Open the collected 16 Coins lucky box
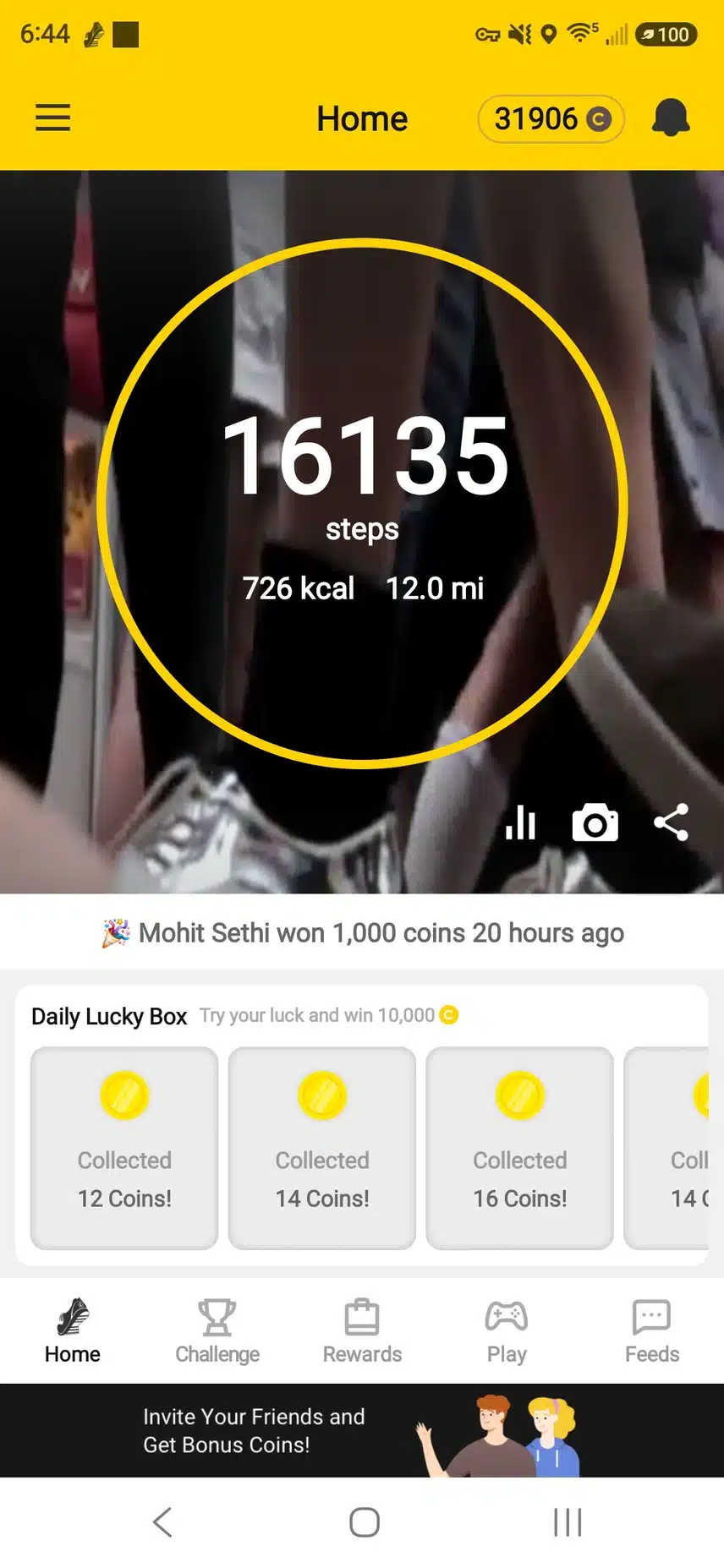This screenshot has height=1568, width=724. click(x=520, y=1148)
